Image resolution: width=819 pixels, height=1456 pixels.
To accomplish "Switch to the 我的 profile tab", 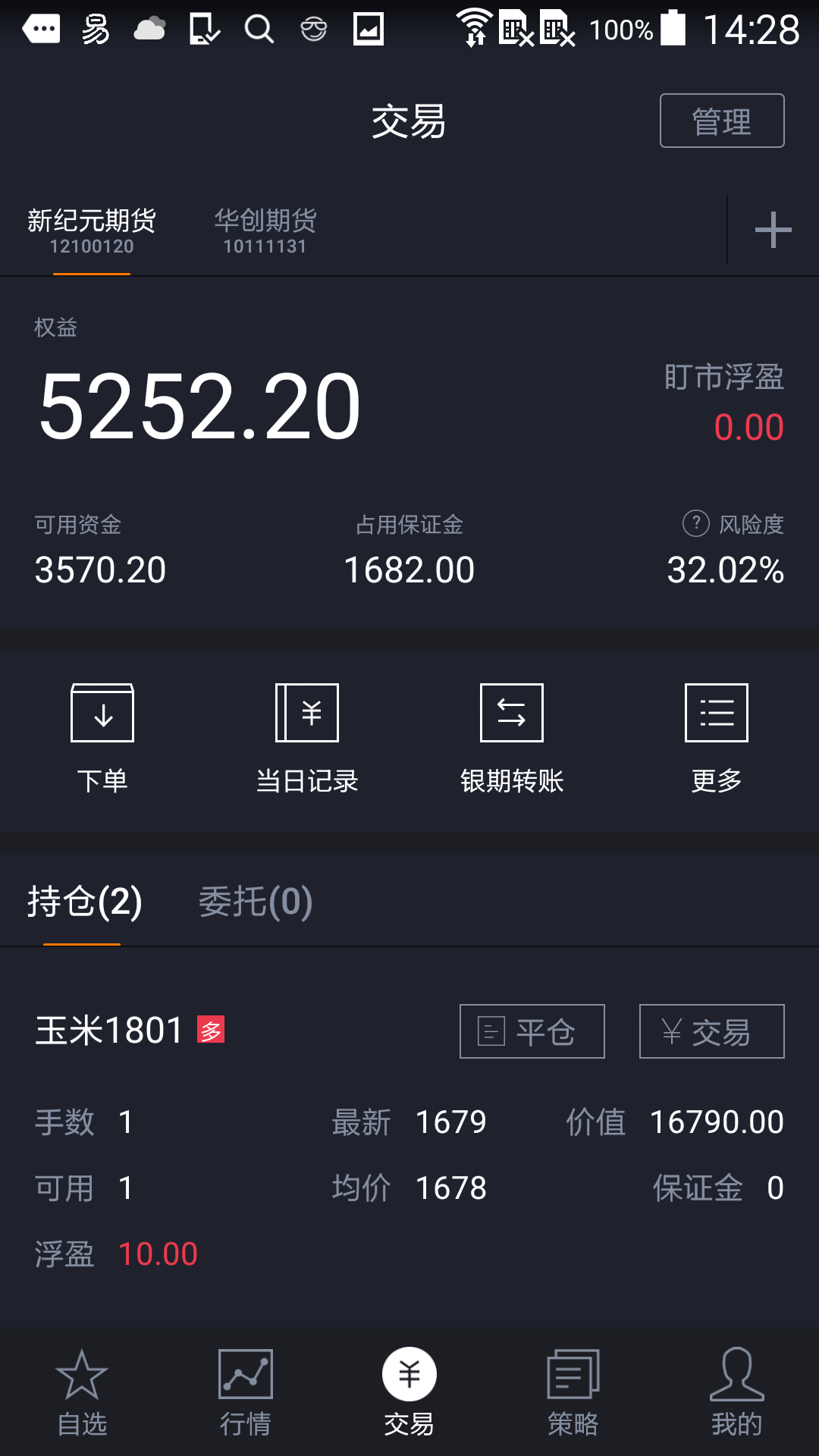I will pos(737,1394).
